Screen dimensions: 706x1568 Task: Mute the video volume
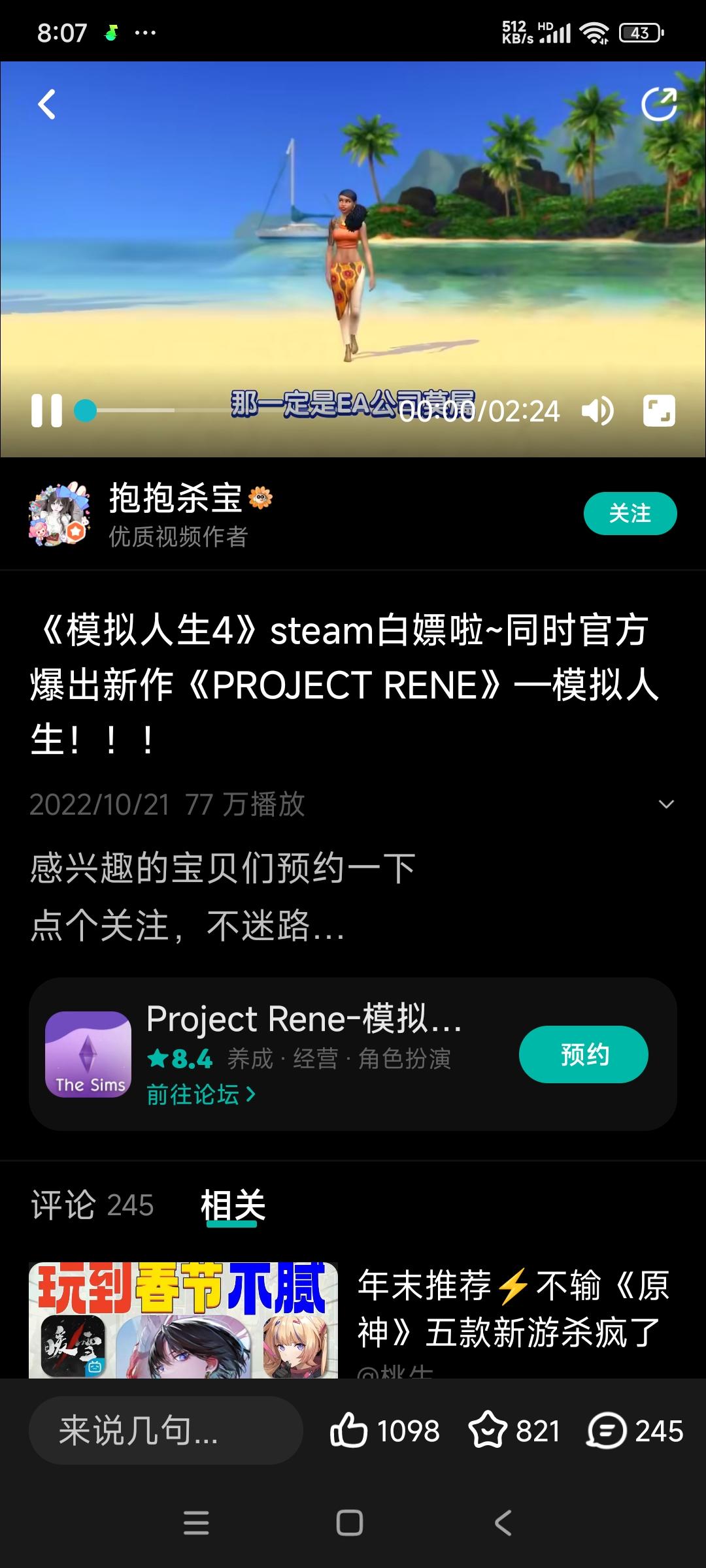(597, 410)
